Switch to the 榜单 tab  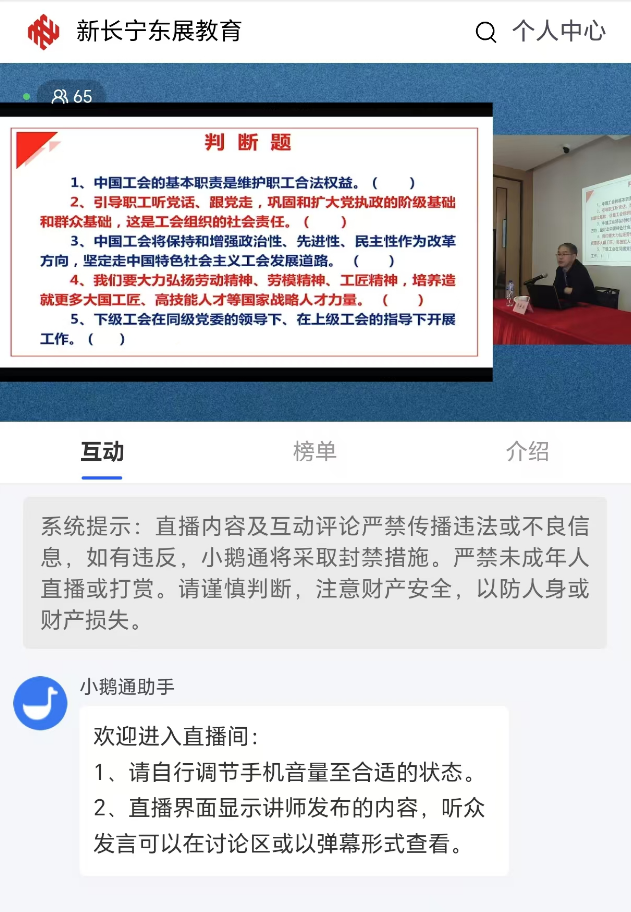[314, 452]
